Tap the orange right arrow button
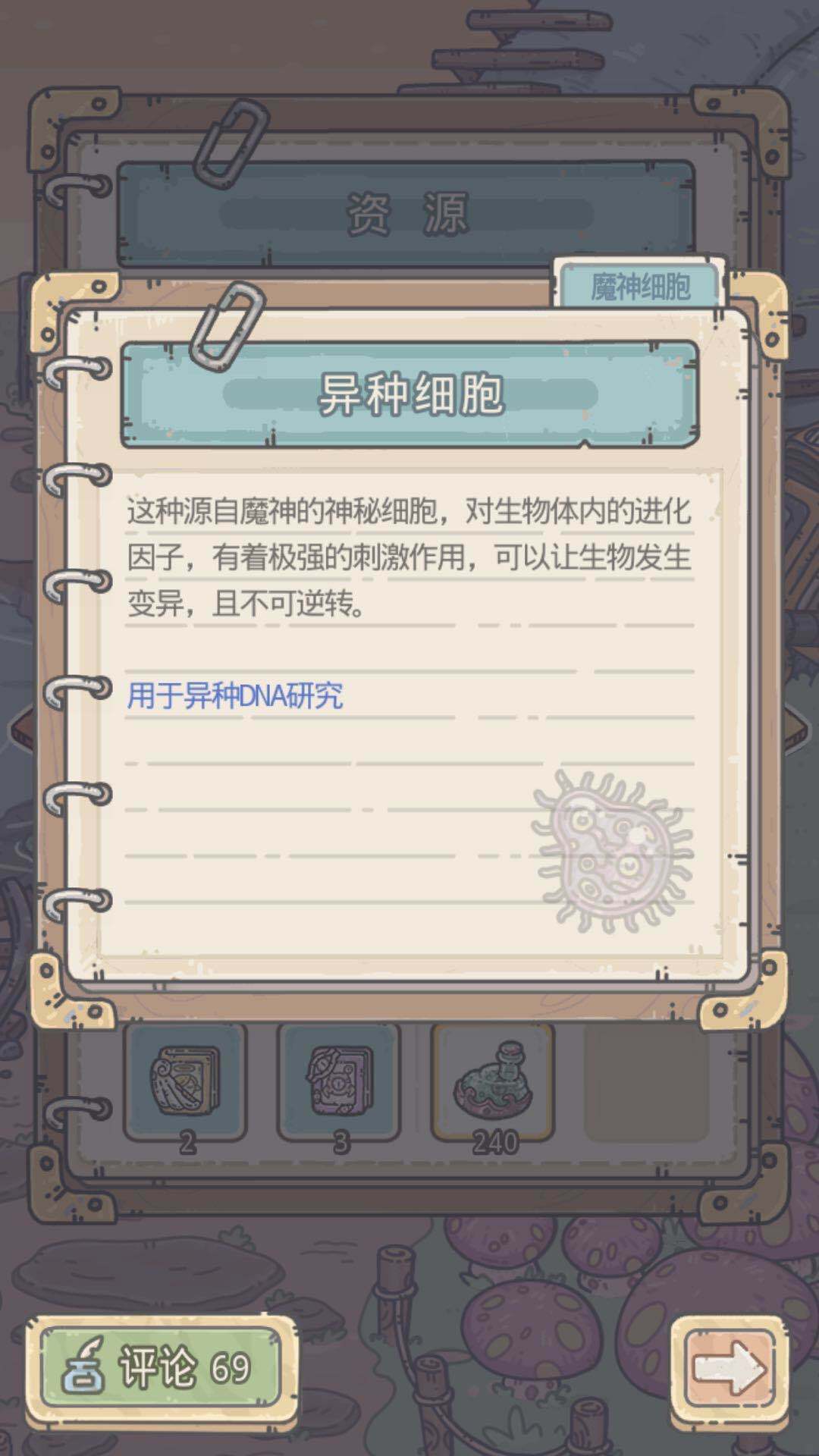The height and width of the screenshot is (1456, 819). point(730,1368)
